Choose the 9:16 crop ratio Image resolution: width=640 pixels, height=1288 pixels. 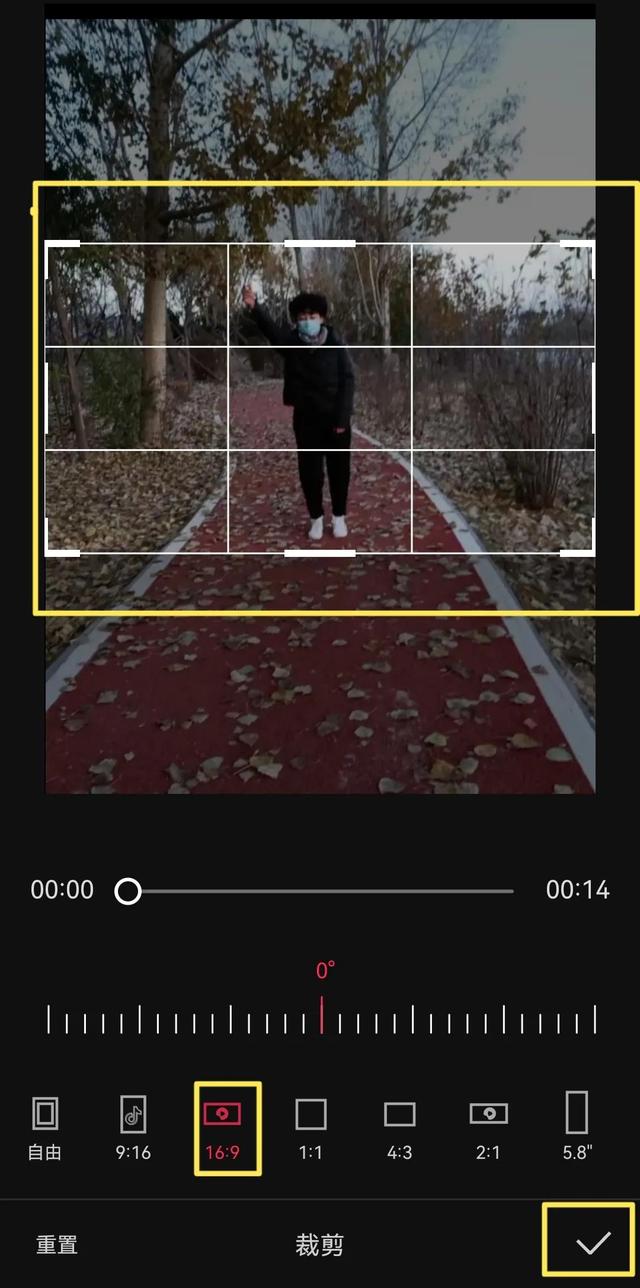133,1127
